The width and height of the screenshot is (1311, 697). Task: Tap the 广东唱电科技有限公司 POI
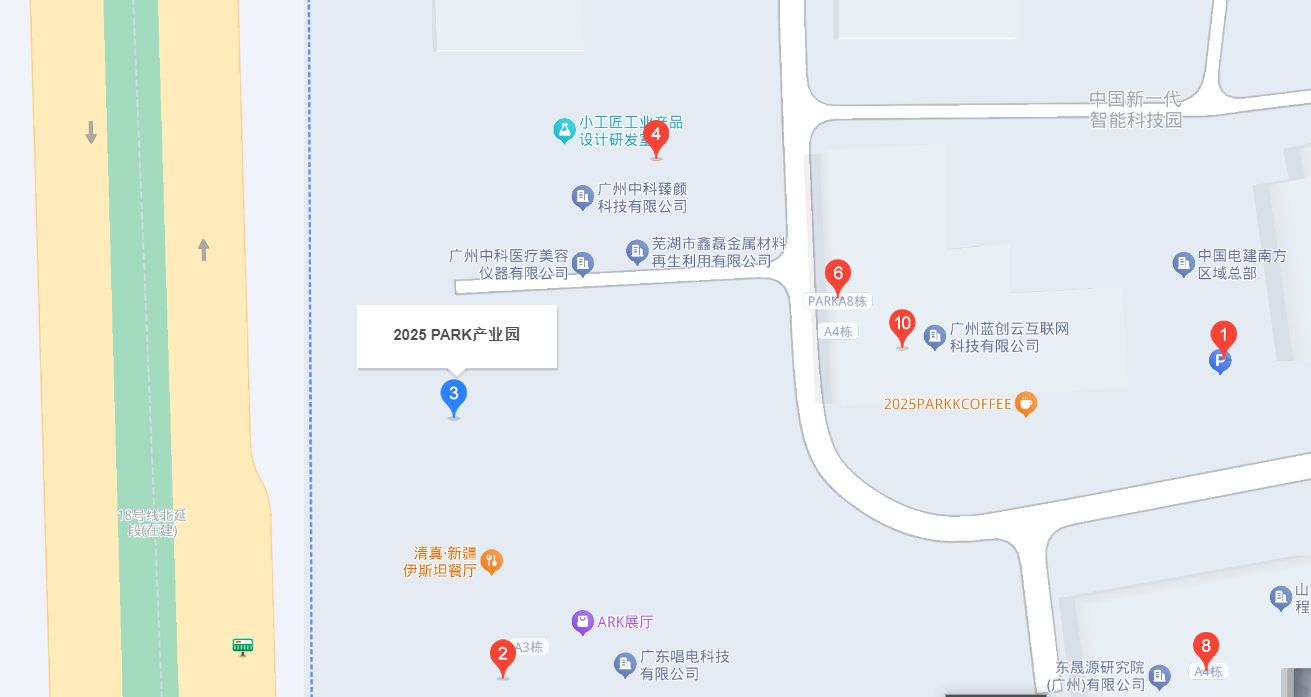[x=625, y=664]
